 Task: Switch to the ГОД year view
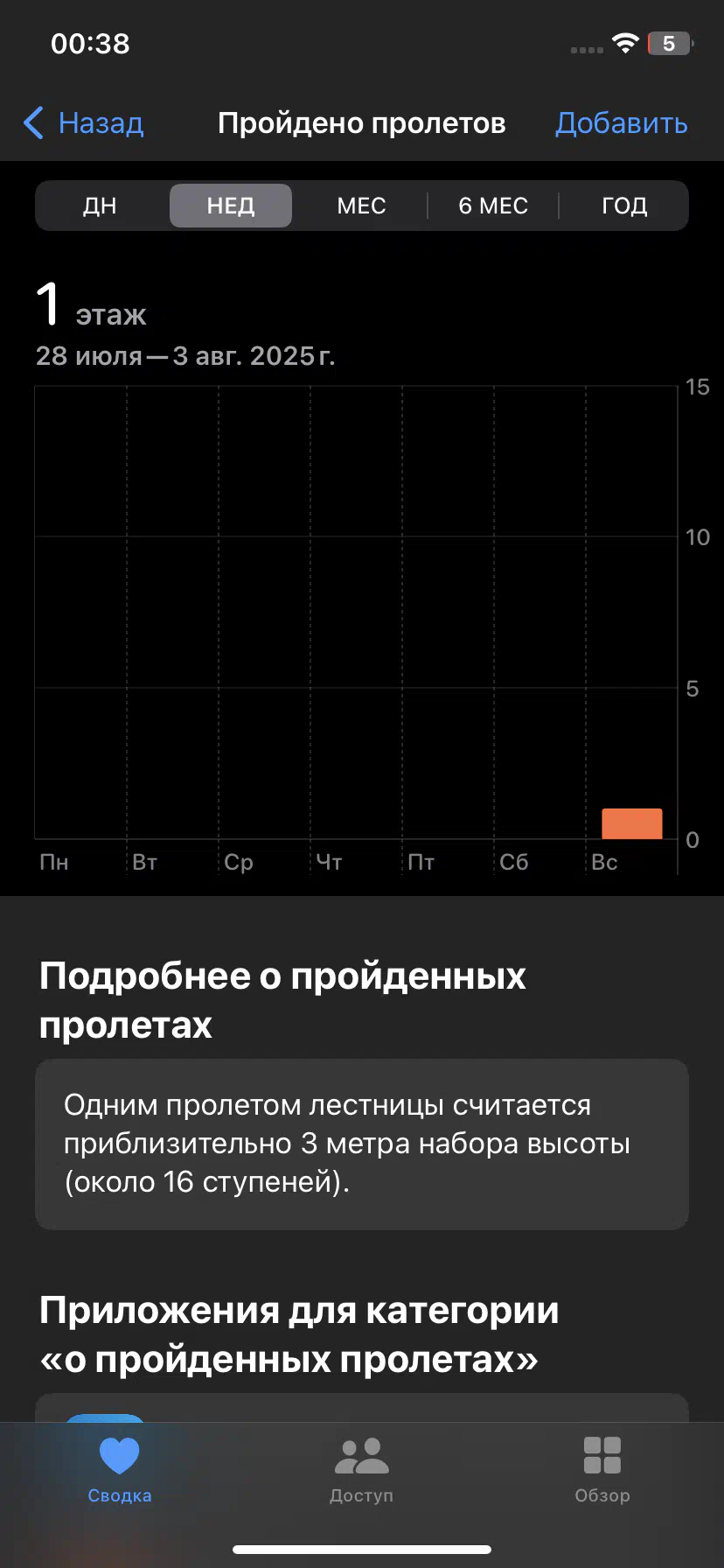[624, 206]
